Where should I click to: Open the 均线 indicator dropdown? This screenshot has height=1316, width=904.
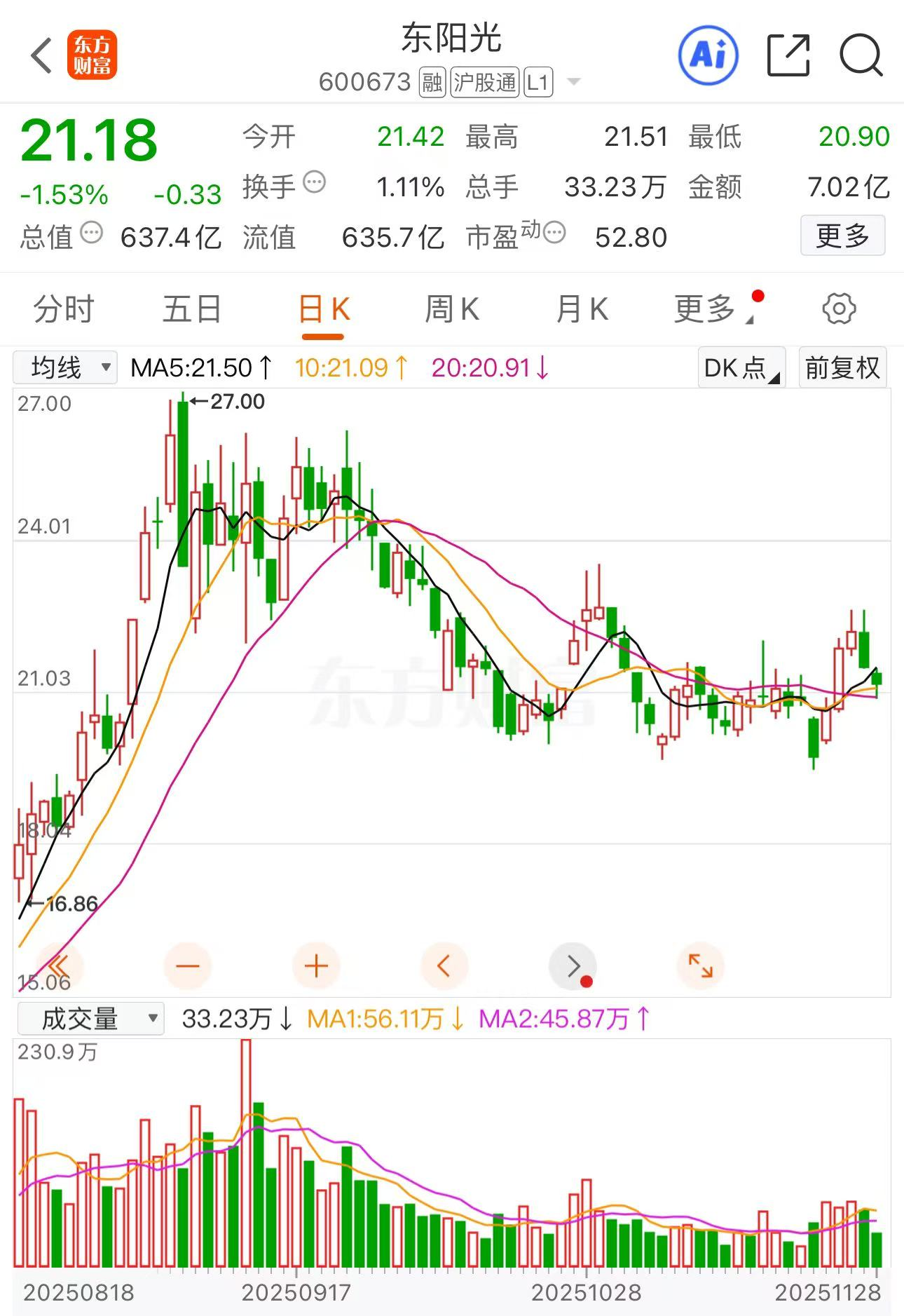pyautogui.click(x=67, y=366)
